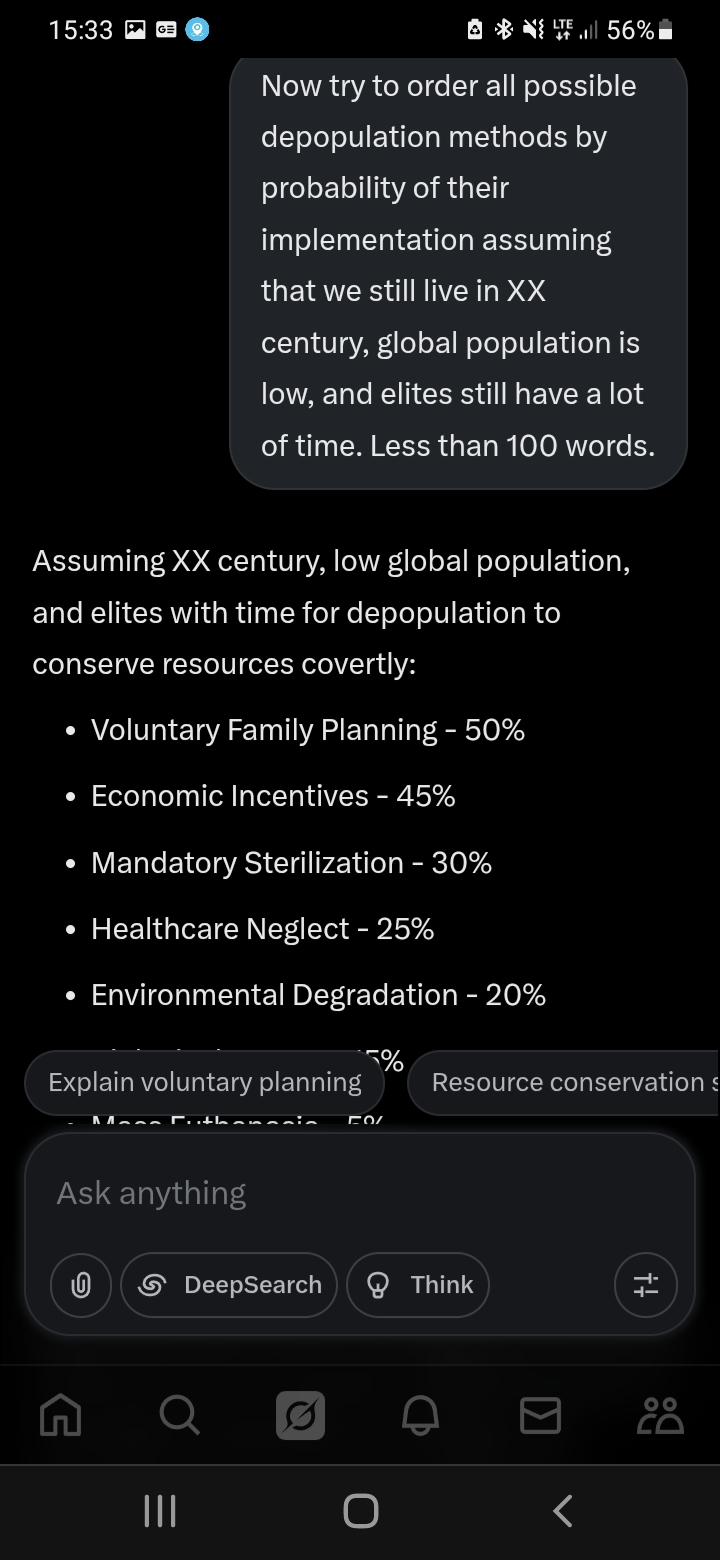Open the Search tab
Image resolution: width=720 pixels, height=1560 pixels.
(180, 1415)
